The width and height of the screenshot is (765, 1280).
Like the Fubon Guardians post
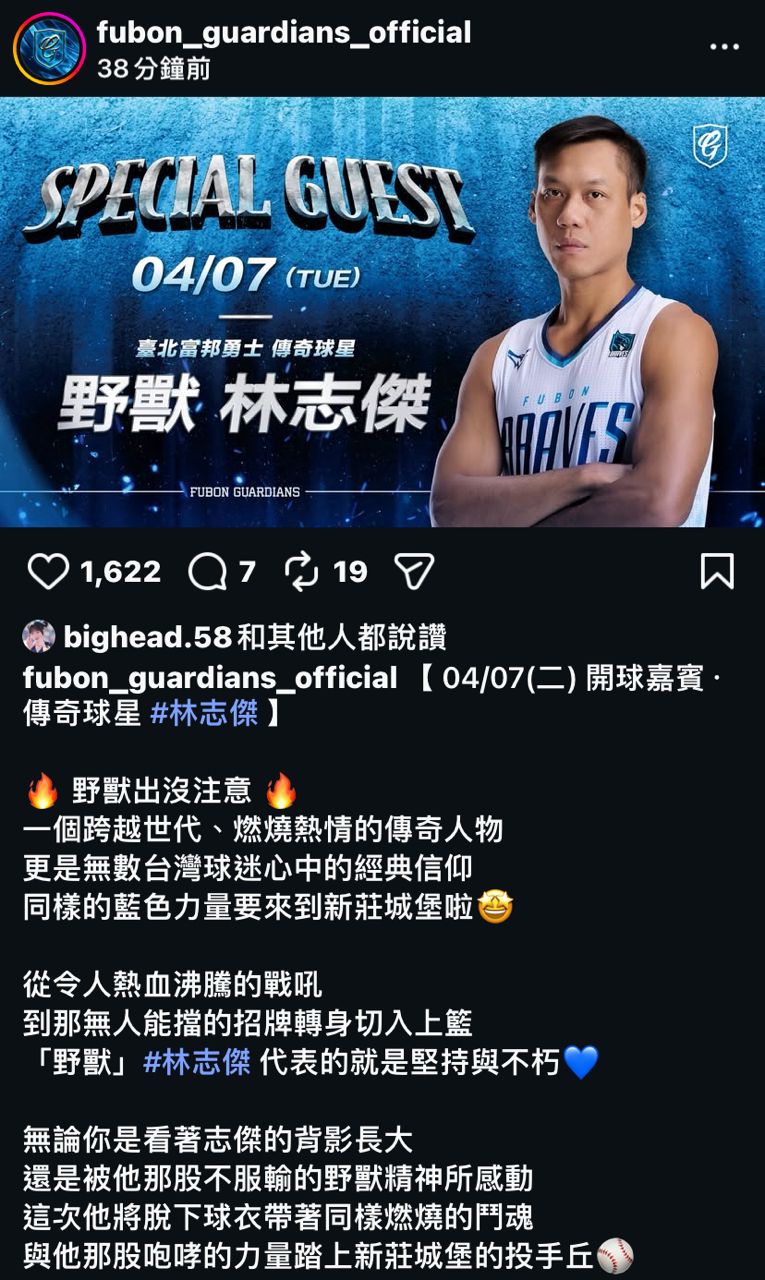[x=47, y=571]
